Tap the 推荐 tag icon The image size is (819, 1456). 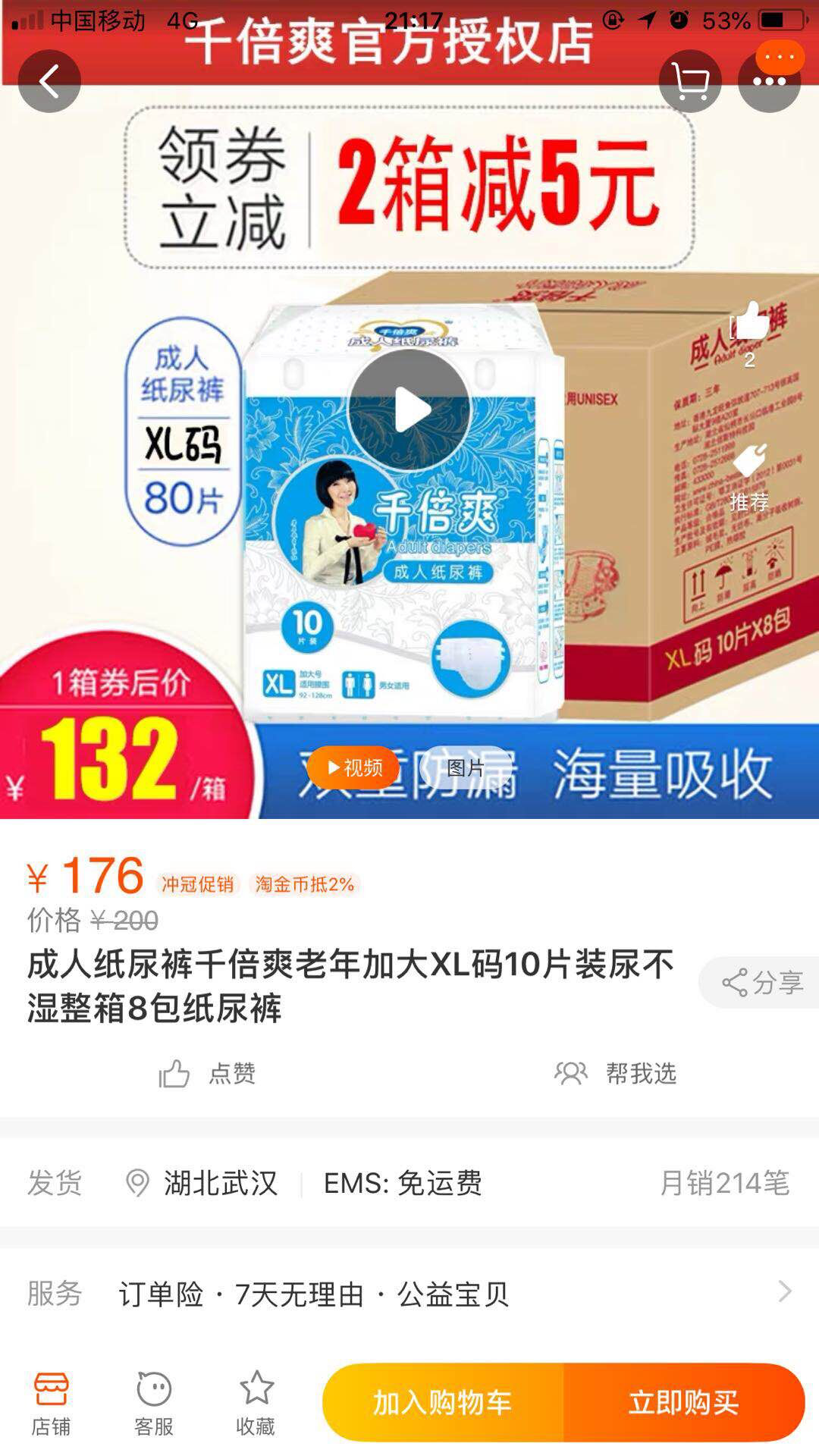pyautogui.click(x=749, y=461)
